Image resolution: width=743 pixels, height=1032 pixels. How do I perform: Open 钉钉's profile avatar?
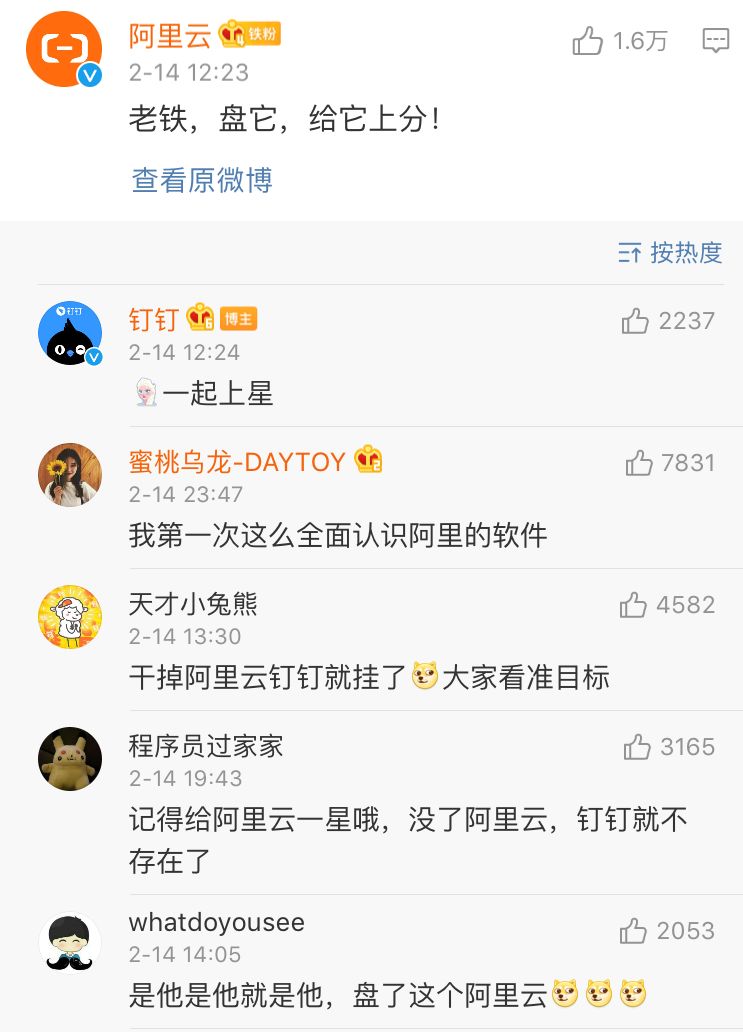[x=69, y=333]
